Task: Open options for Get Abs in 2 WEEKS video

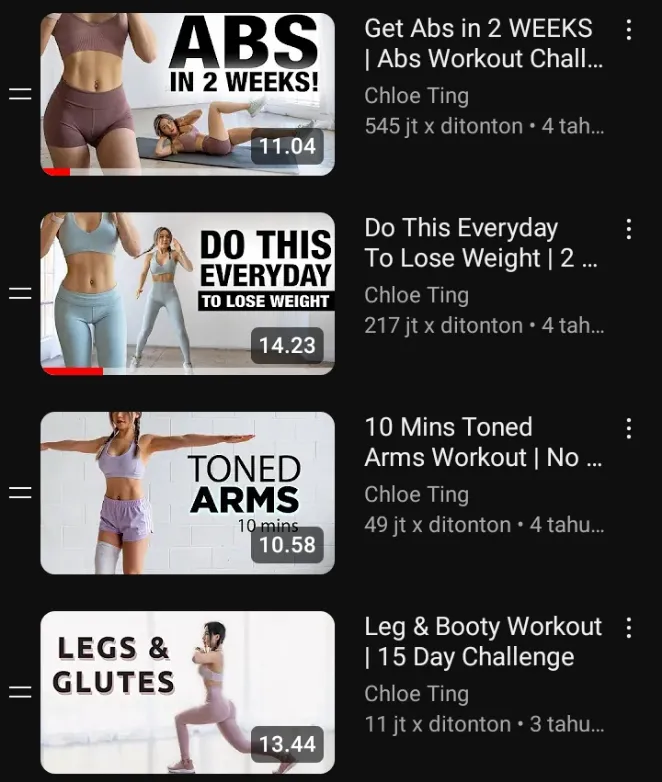Action: tap(628, 30)
